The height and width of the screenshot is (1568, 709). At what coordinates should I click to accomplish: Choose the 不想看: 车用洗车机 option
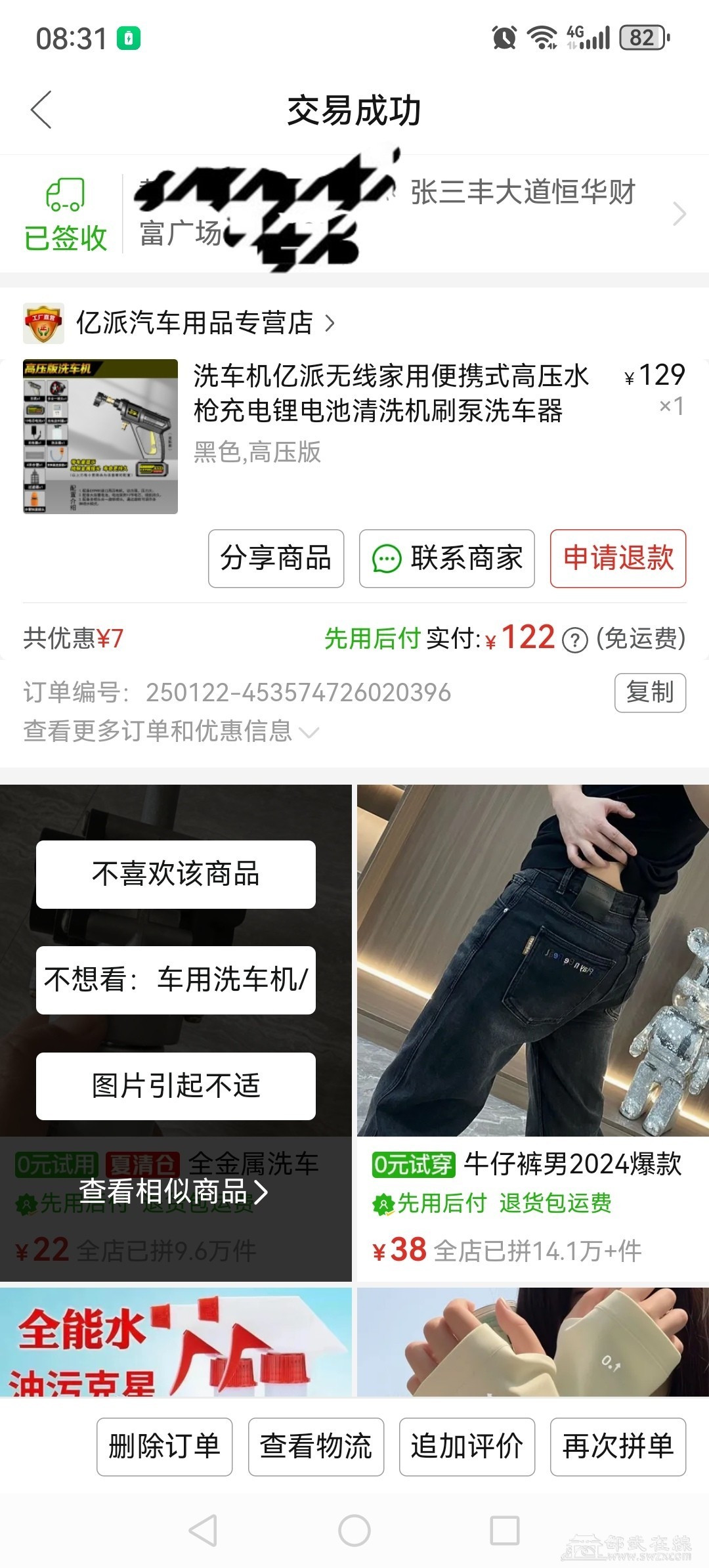coord(175,980)
